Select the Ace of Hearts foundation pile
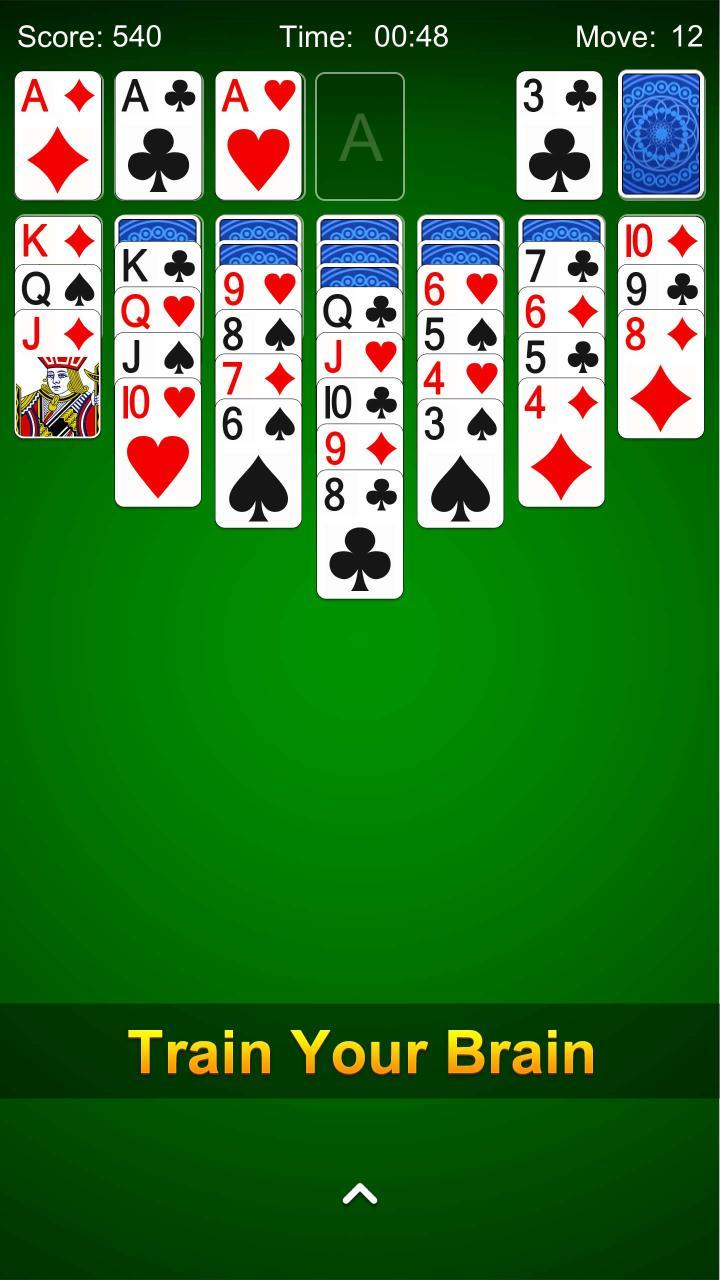The height and width of the screenshot is (1280, 720). [x=258, y=135]
